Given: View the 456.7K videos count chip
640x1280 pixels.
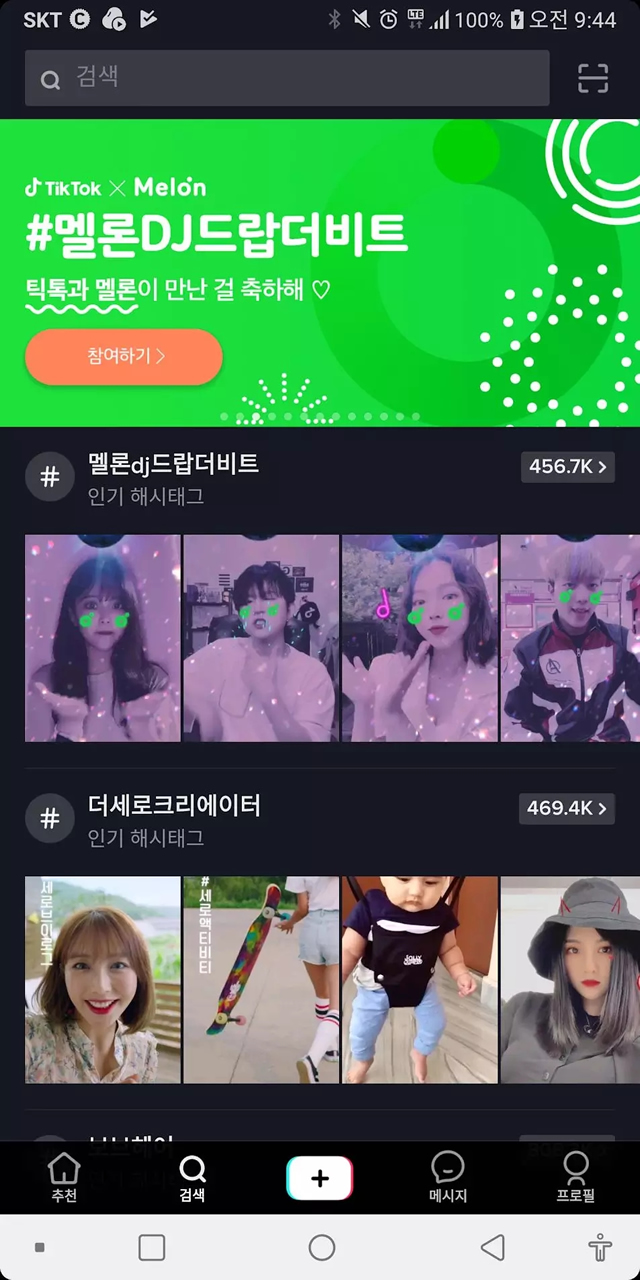Looking at the screenshot, I should pos(567,467).
